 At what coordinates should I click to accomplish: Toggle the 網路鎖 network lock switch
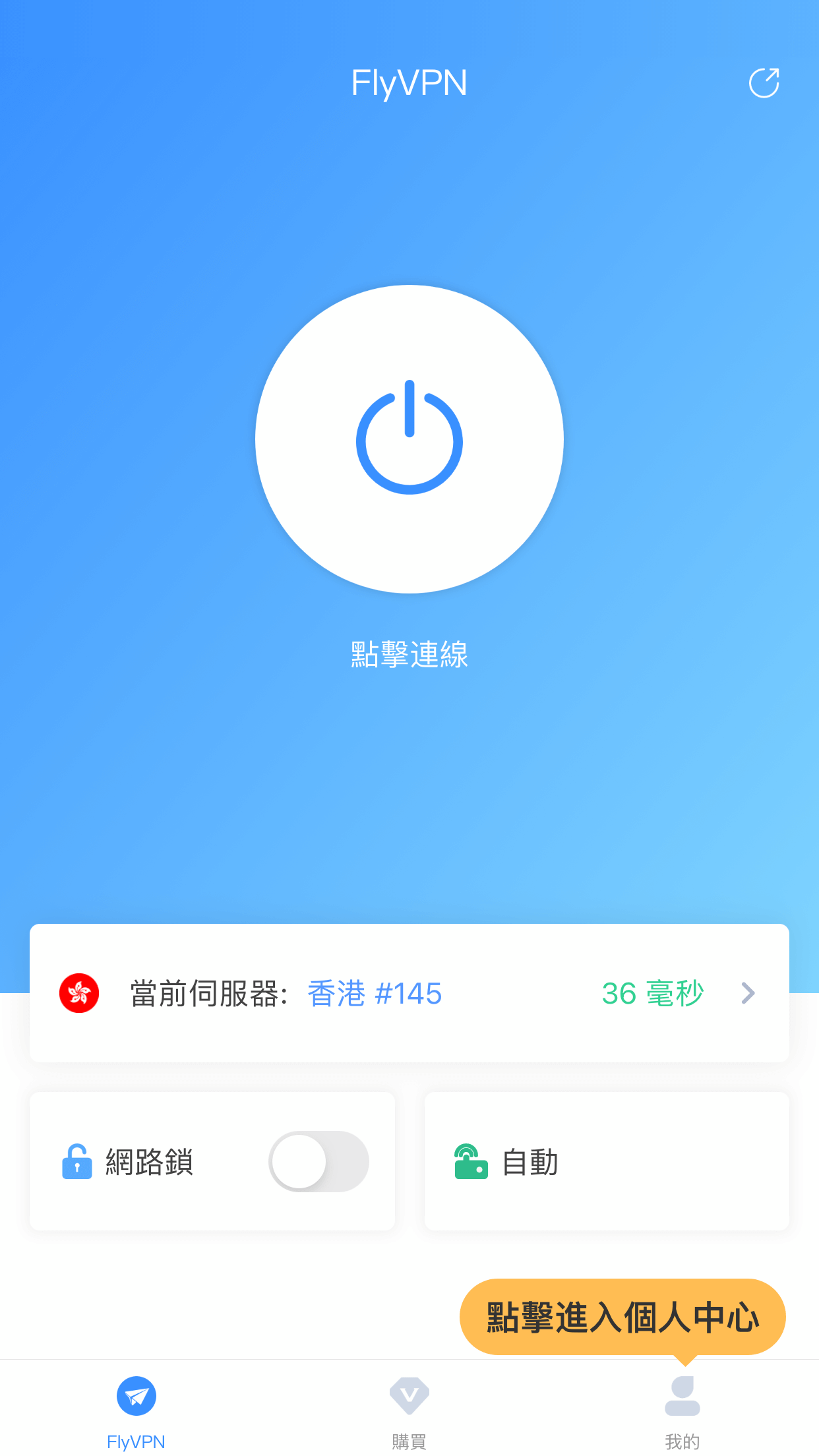point(318,1161)
